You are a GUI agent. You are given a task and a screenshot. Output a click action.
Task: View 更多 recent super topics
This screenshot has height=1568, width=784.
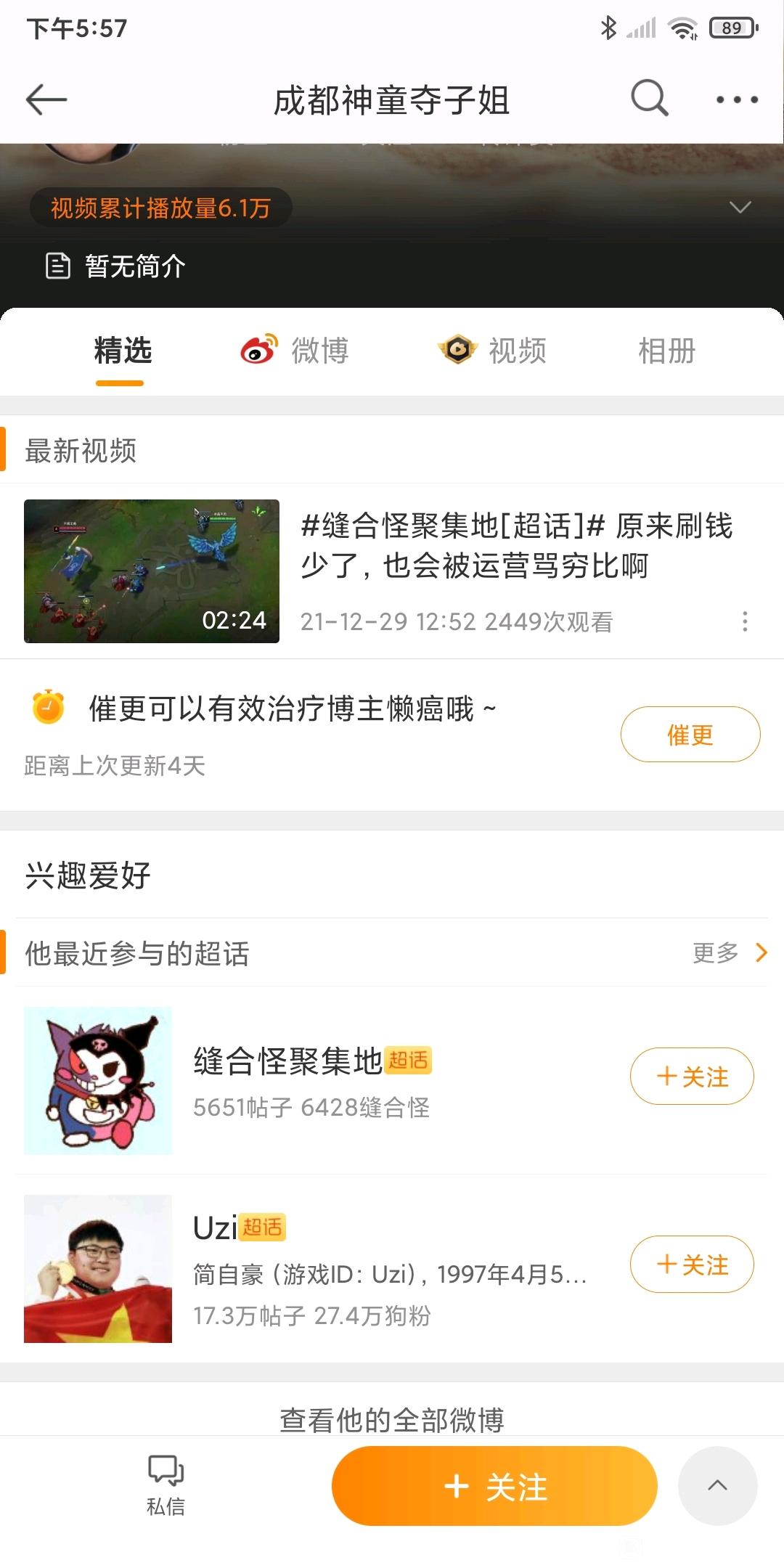(x=728, y=953)
